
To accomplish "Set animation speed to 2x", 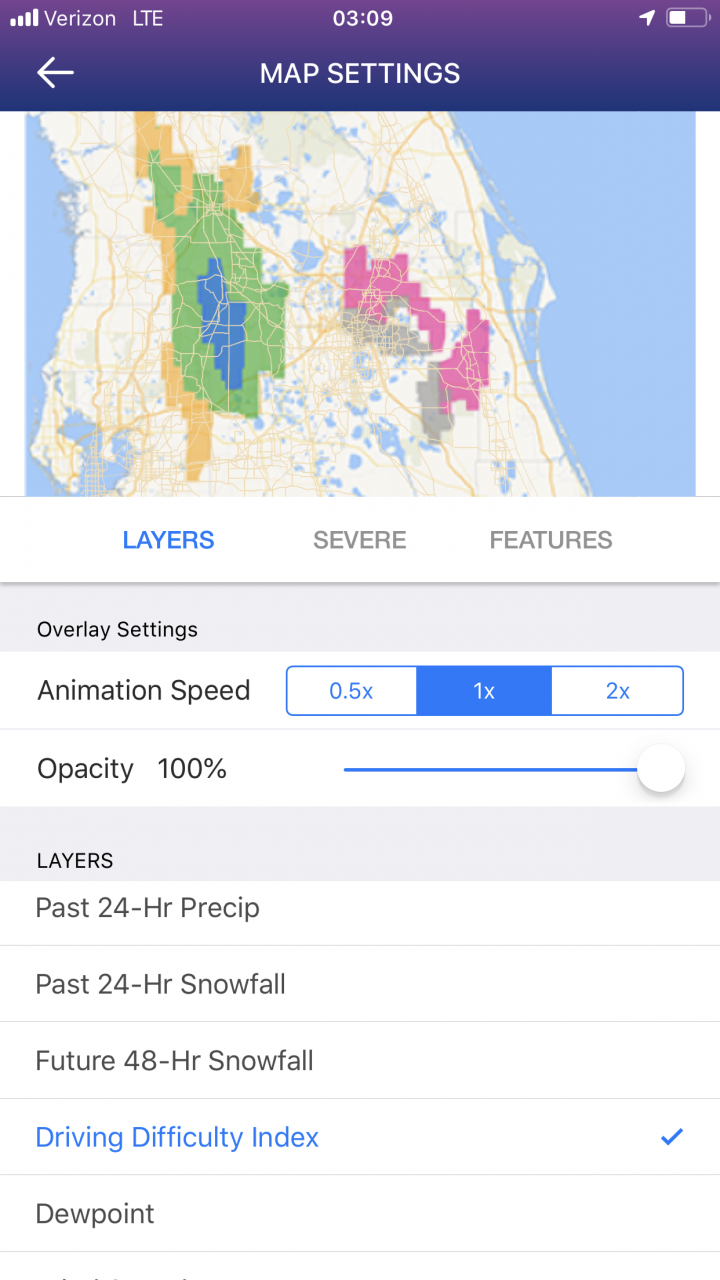I will point(617,691).
